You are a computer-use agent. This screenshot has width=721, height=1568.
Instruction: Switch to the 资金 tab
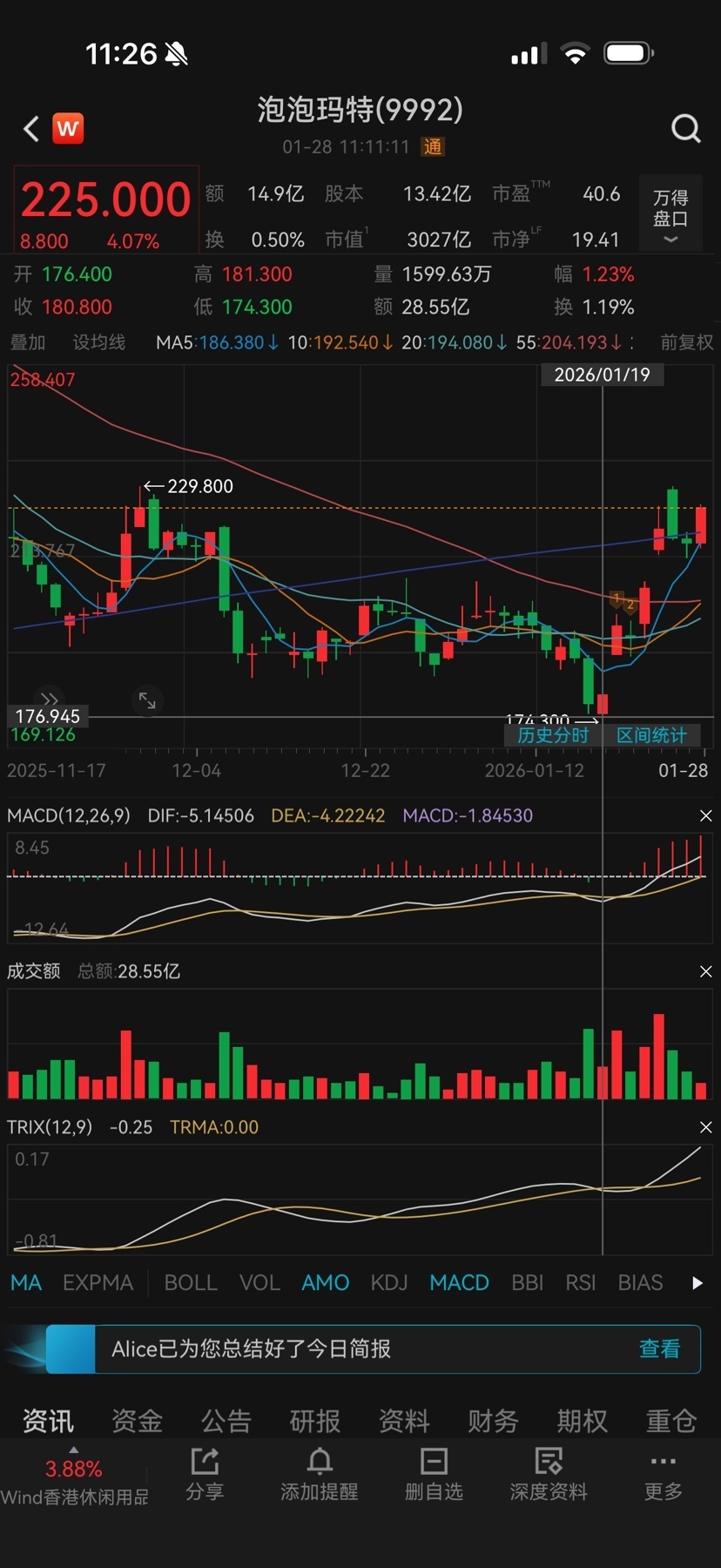(x=137, y=1421)
